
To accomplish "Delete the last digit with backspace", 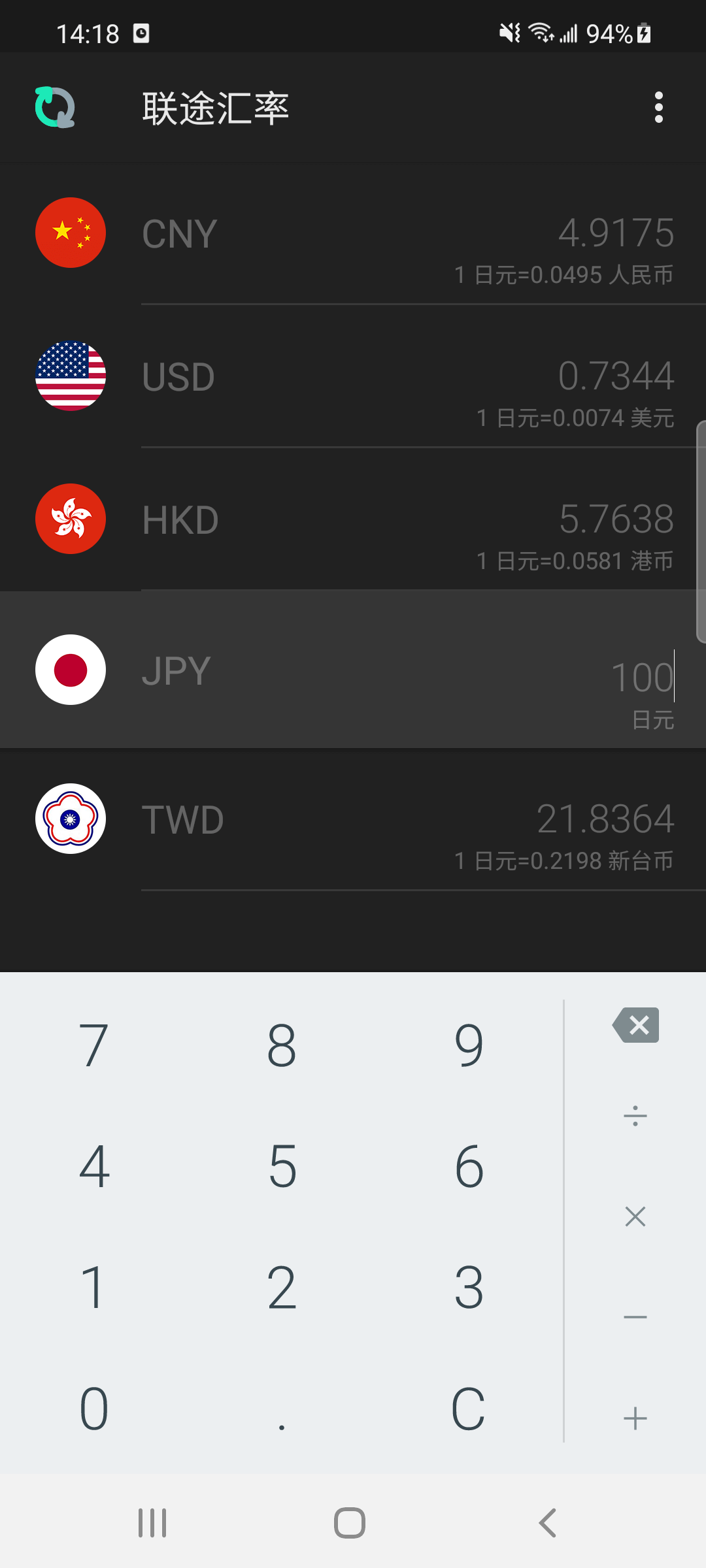I will click(635, 1025).
